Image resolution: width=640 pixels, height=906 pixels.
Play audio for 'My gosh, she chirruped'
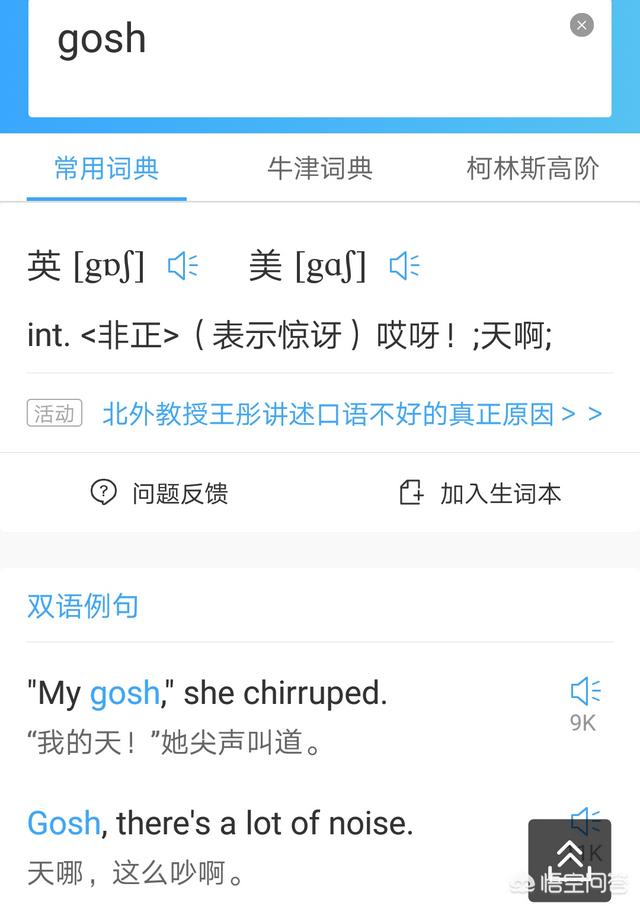tap(585, 691)
